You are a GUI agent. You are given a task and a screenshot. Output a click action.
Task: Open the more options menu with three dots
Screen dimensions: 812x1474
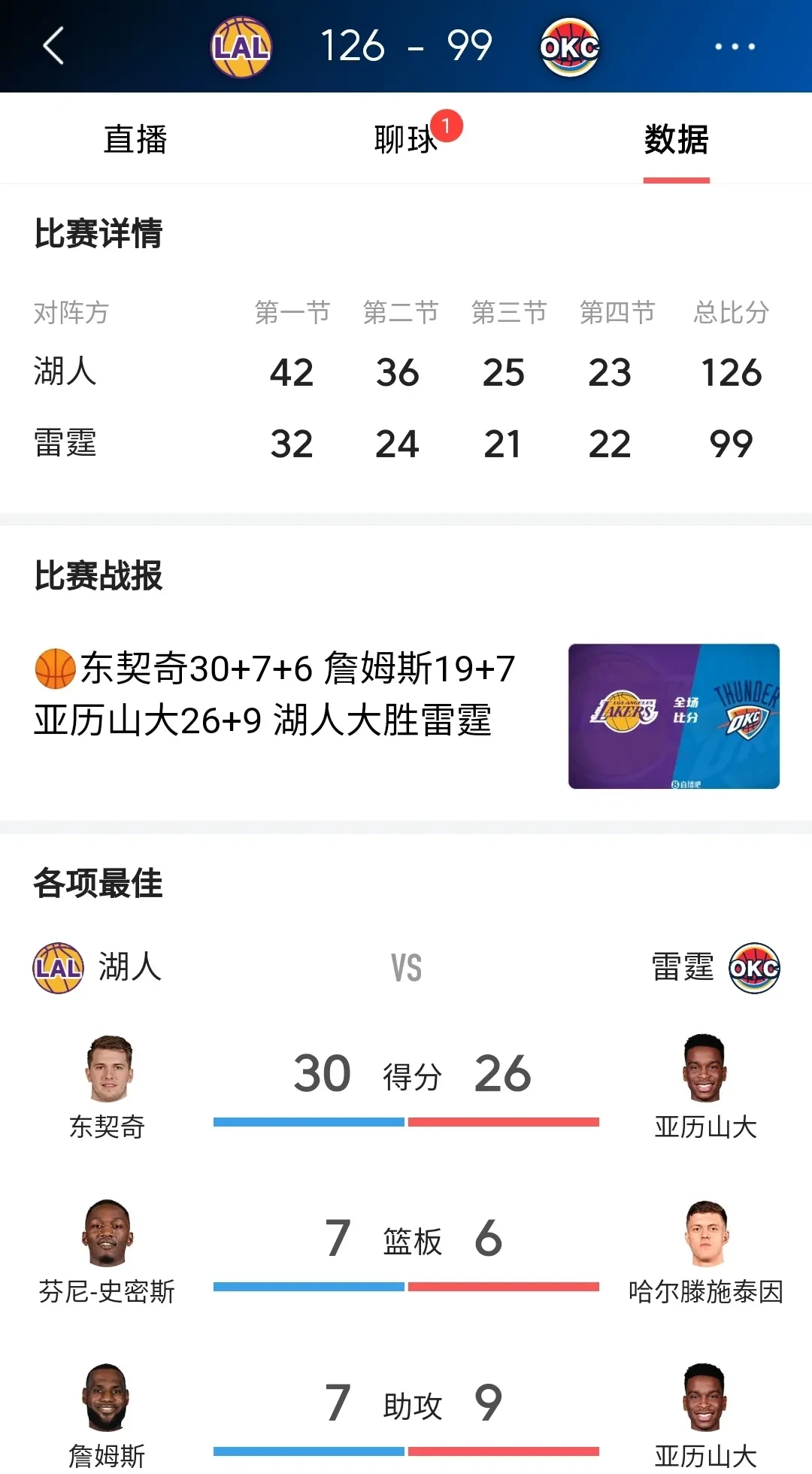pos(735,47)
